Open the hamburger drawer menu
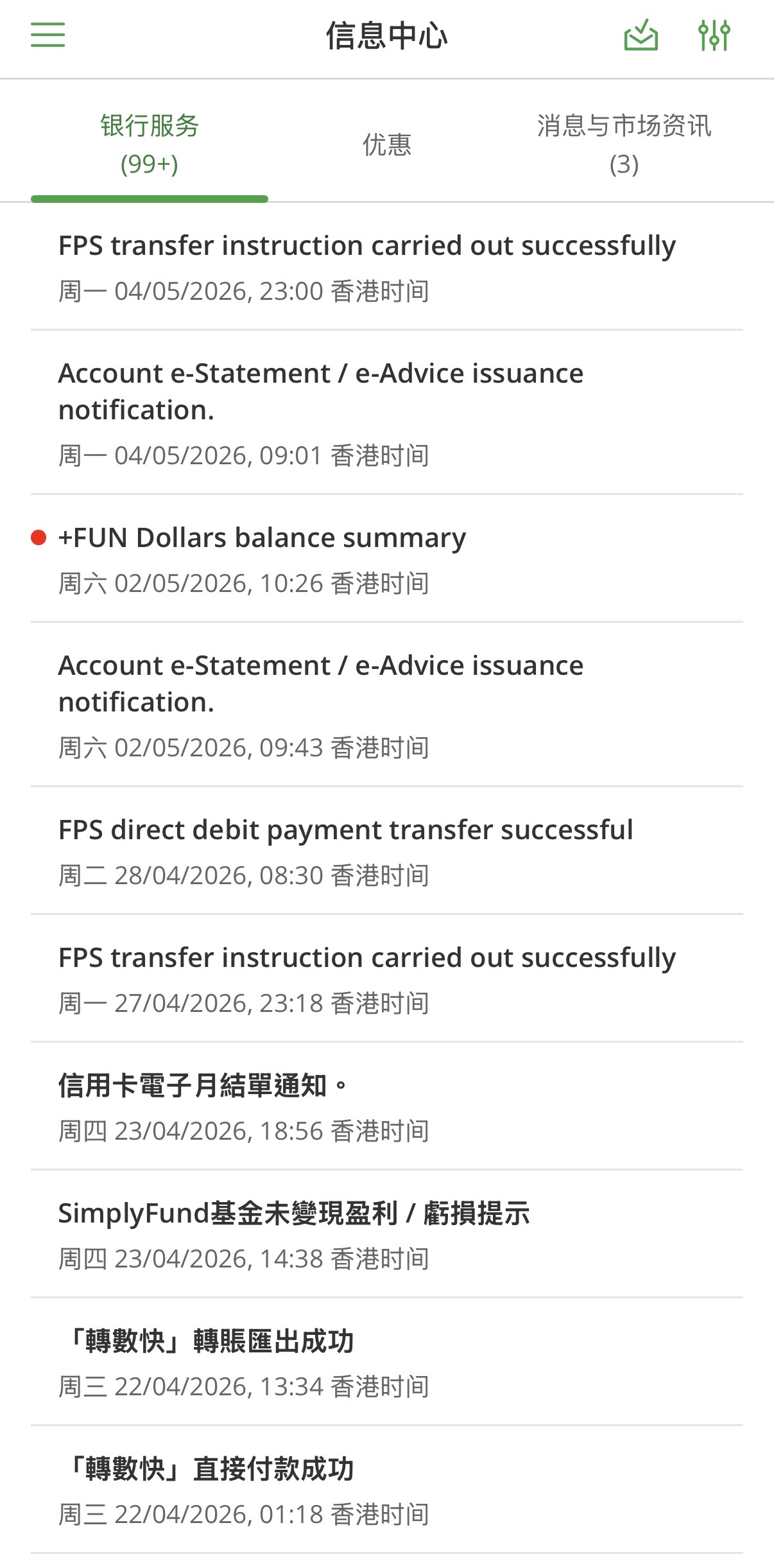The height and width of the screenshot is (1568, 774). tap(48, 35)
